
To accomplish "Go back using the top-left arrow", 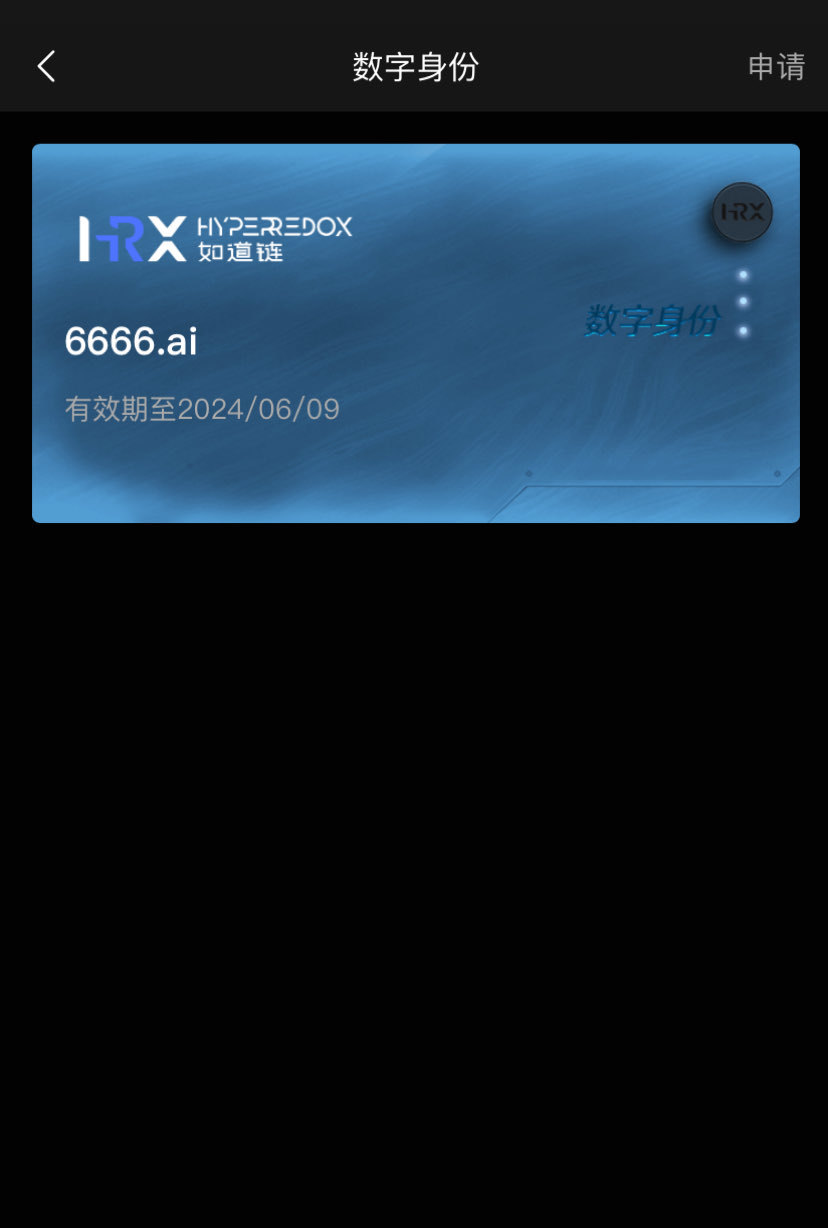I will pos(46,67).
